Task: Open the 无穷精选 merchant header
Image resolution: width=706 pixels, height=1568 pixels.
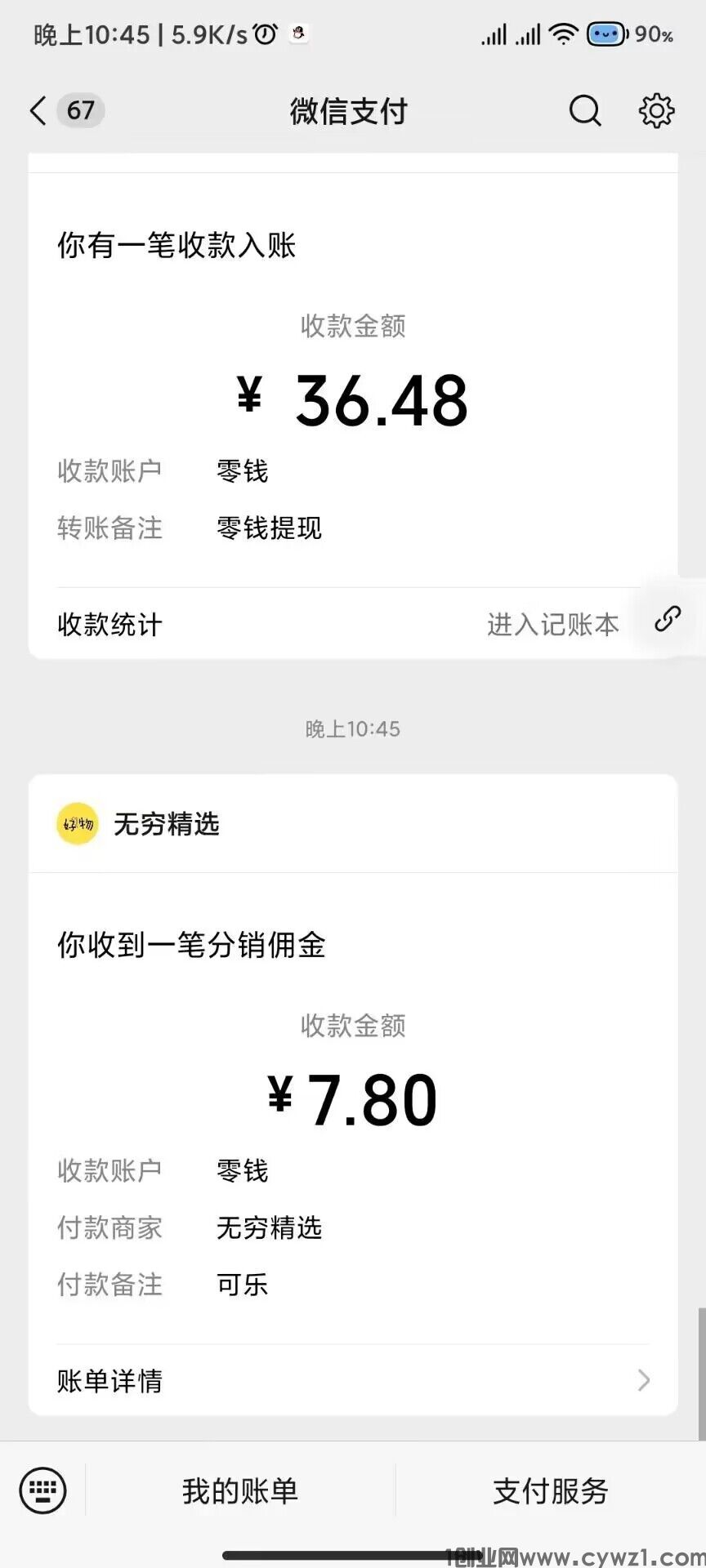Action: pos(167,824)
